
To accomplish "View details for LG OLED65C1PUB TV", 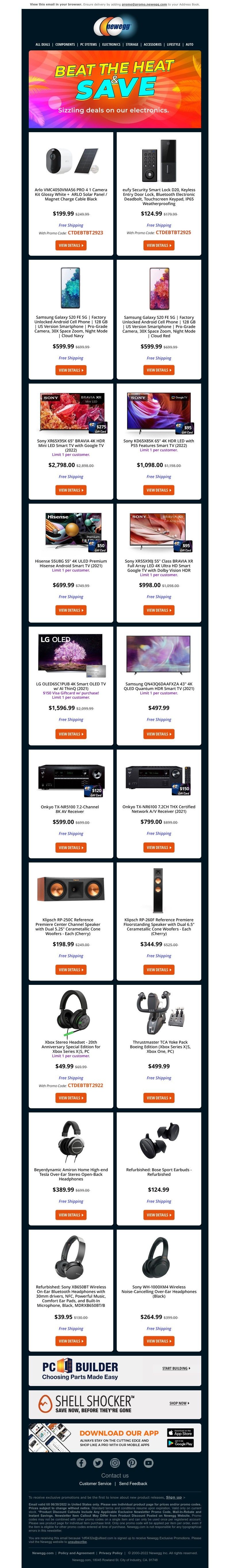I will click(x=71, y=734).
